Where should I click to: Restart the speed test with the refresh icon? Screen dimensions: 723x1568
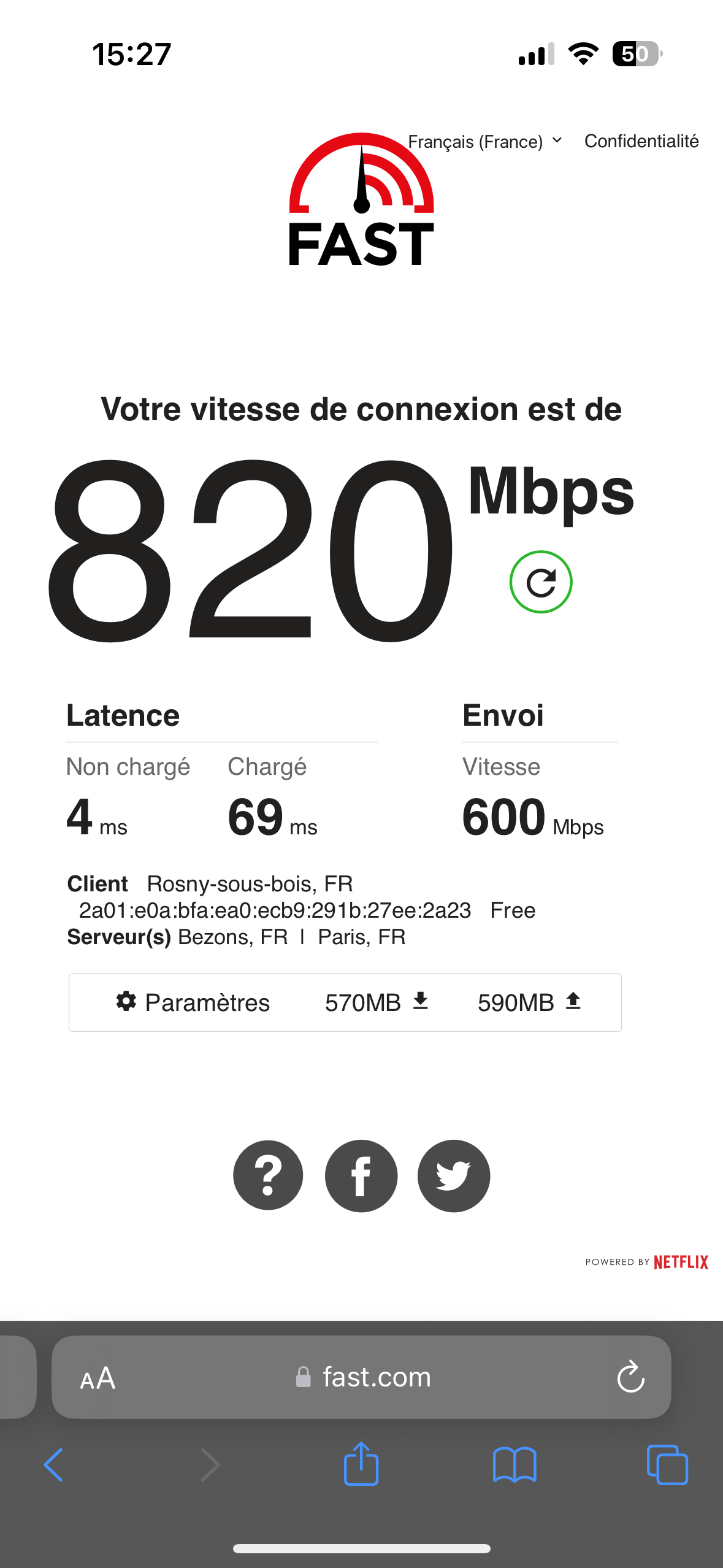tap(540, 582)
